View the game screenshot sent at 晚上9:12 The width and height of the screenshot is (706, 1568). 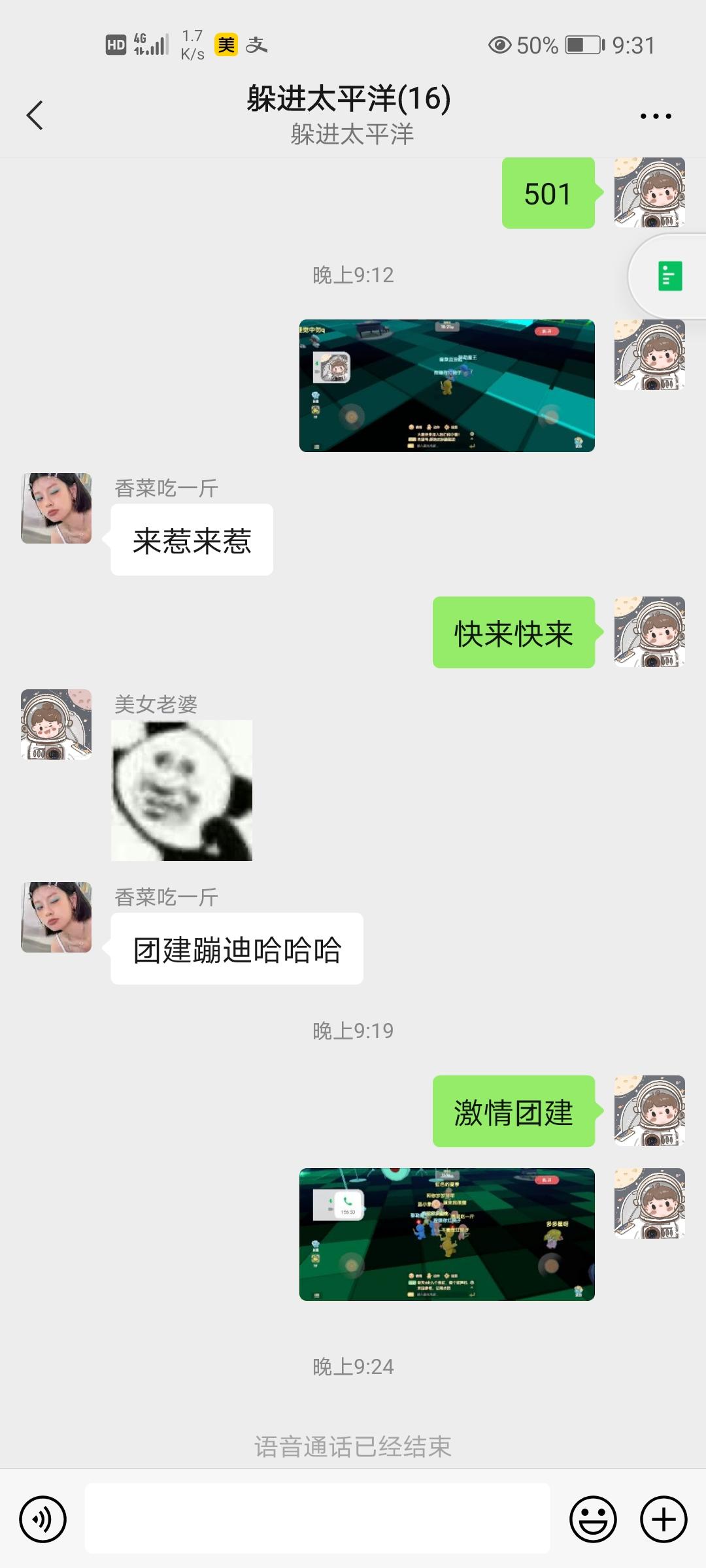coord(448,385)
